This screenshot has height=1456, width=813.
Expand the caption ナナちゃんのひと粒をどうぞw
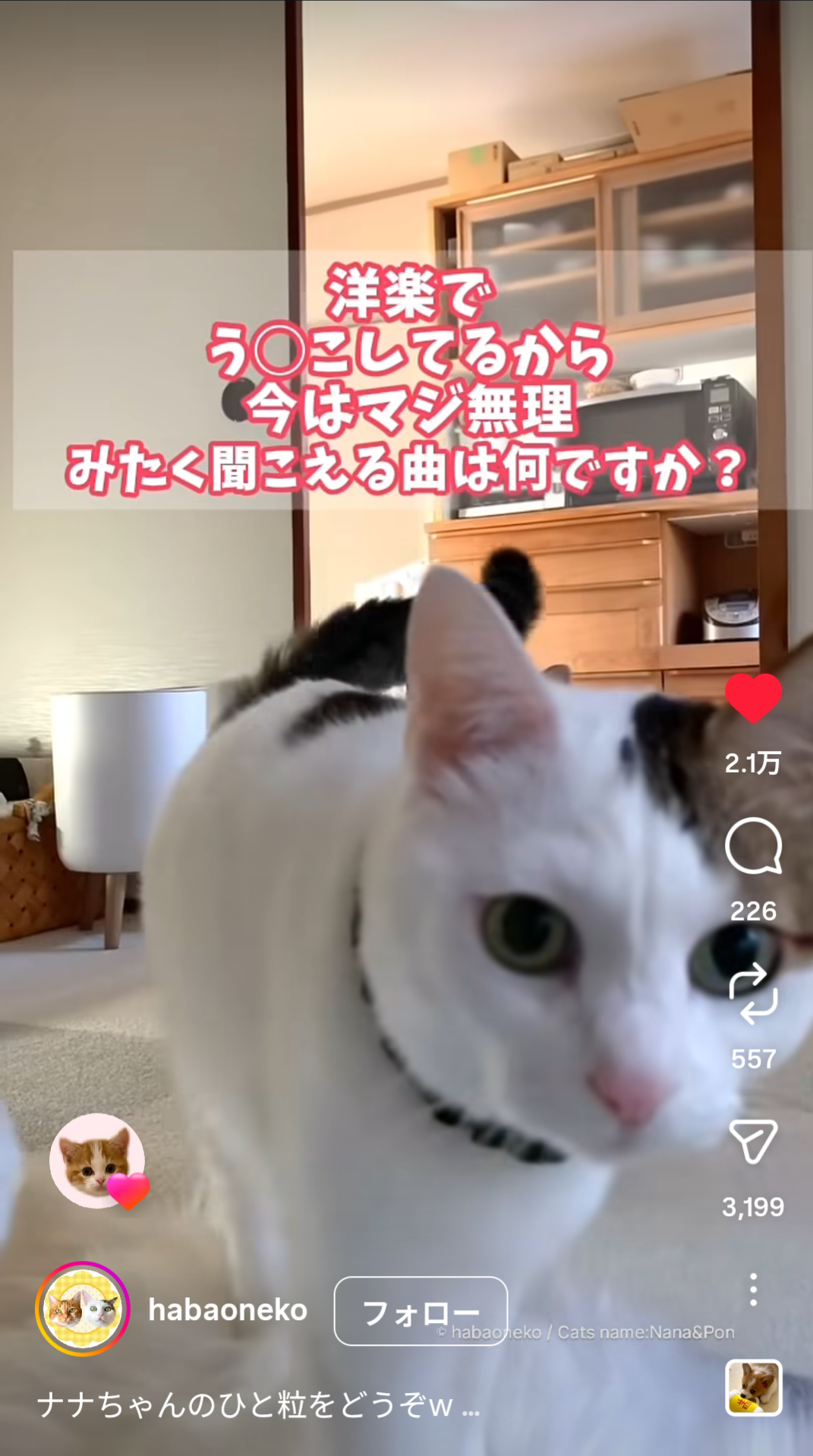pyautogui.click(x=258, y=1406)
